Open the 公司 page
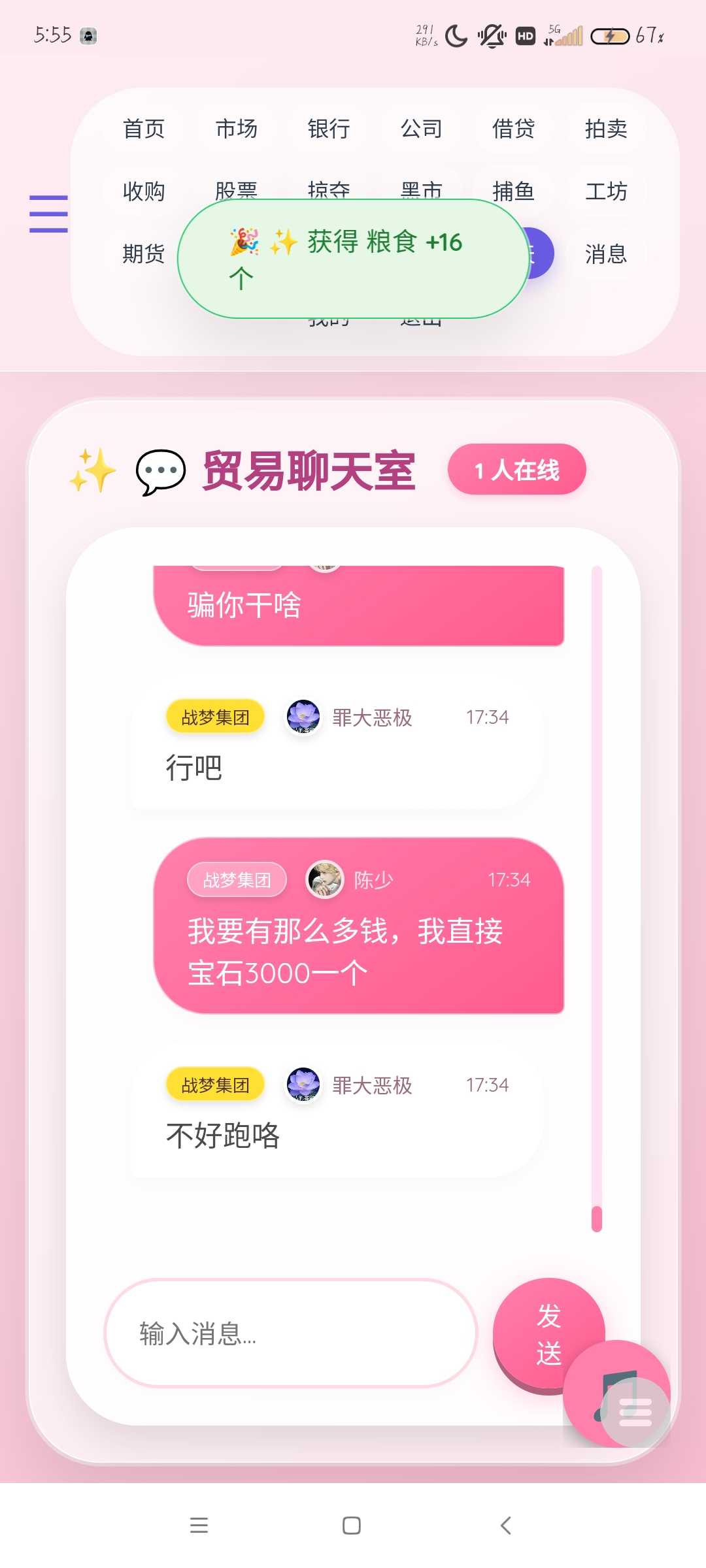The height and width of the screenshot is (1568, 706). point(421,129)
